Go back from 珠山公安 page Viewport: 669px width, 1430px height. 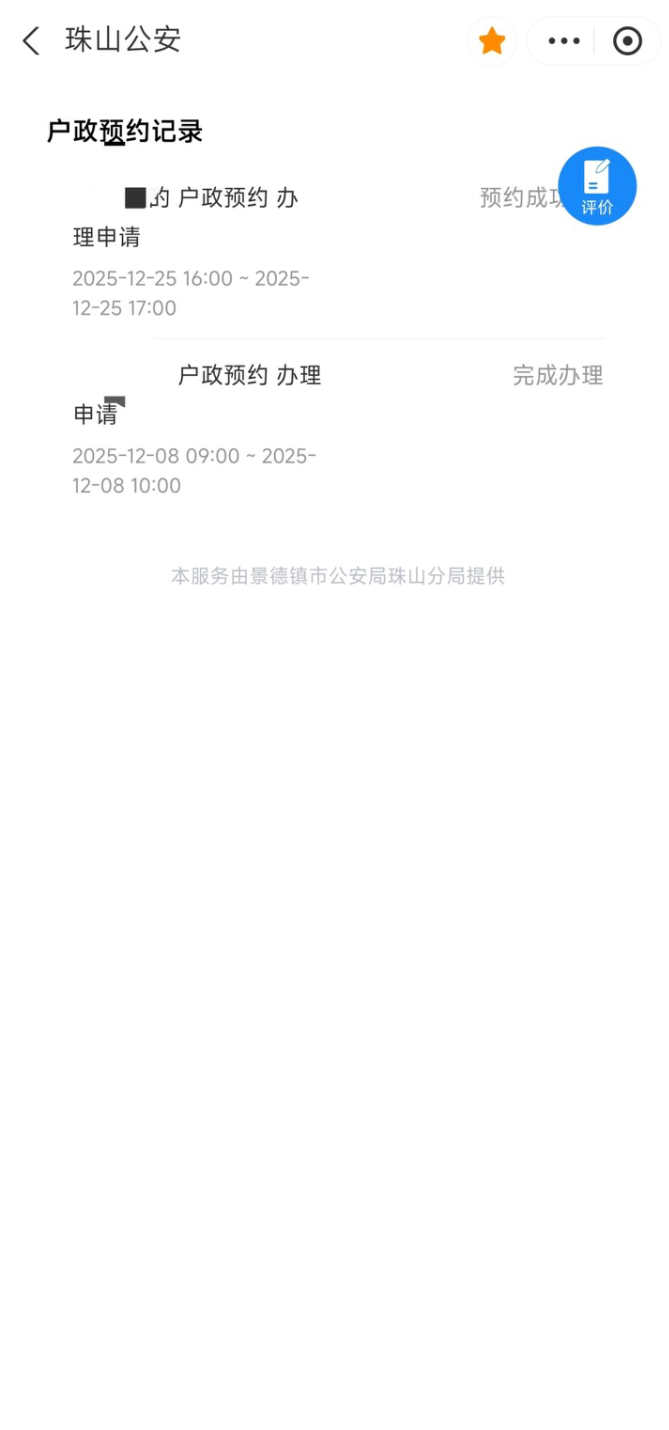click(32, 41)
